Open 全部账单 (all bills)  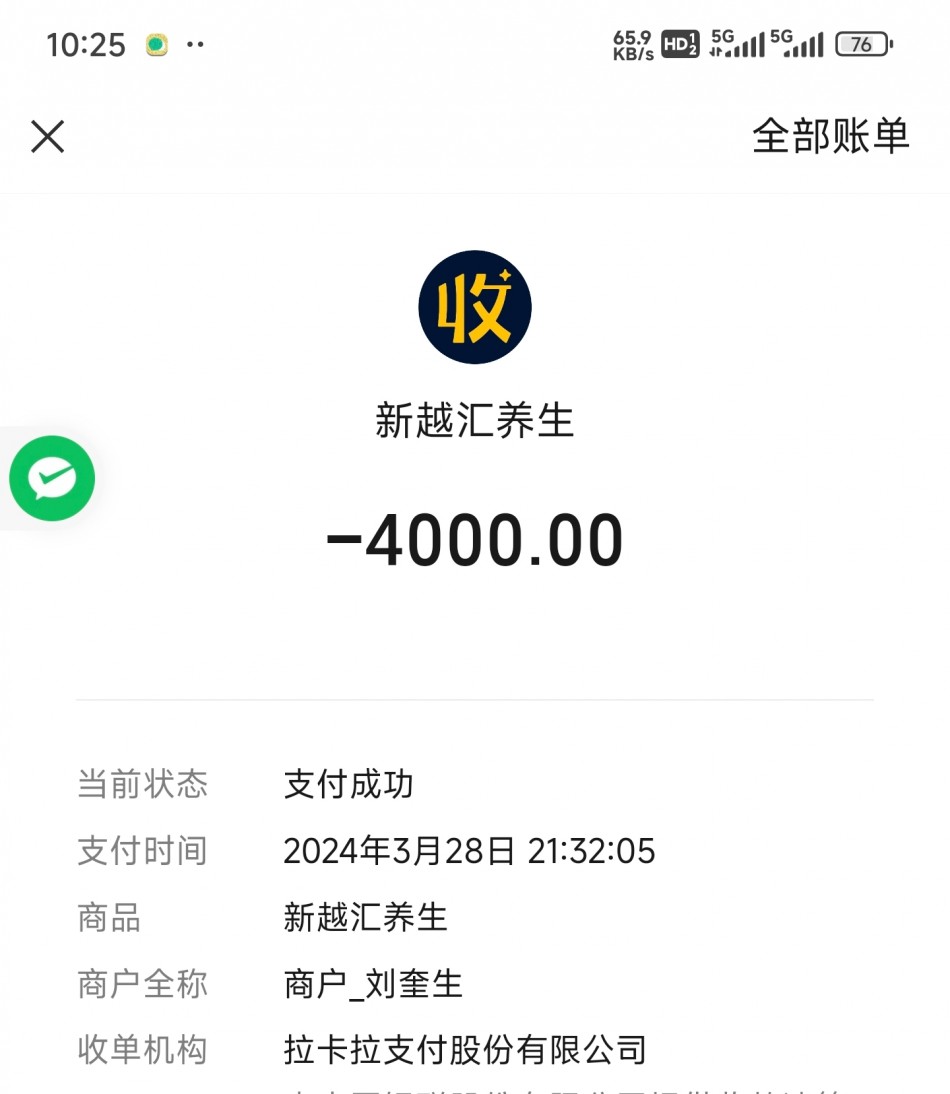[x=830, y=136]
